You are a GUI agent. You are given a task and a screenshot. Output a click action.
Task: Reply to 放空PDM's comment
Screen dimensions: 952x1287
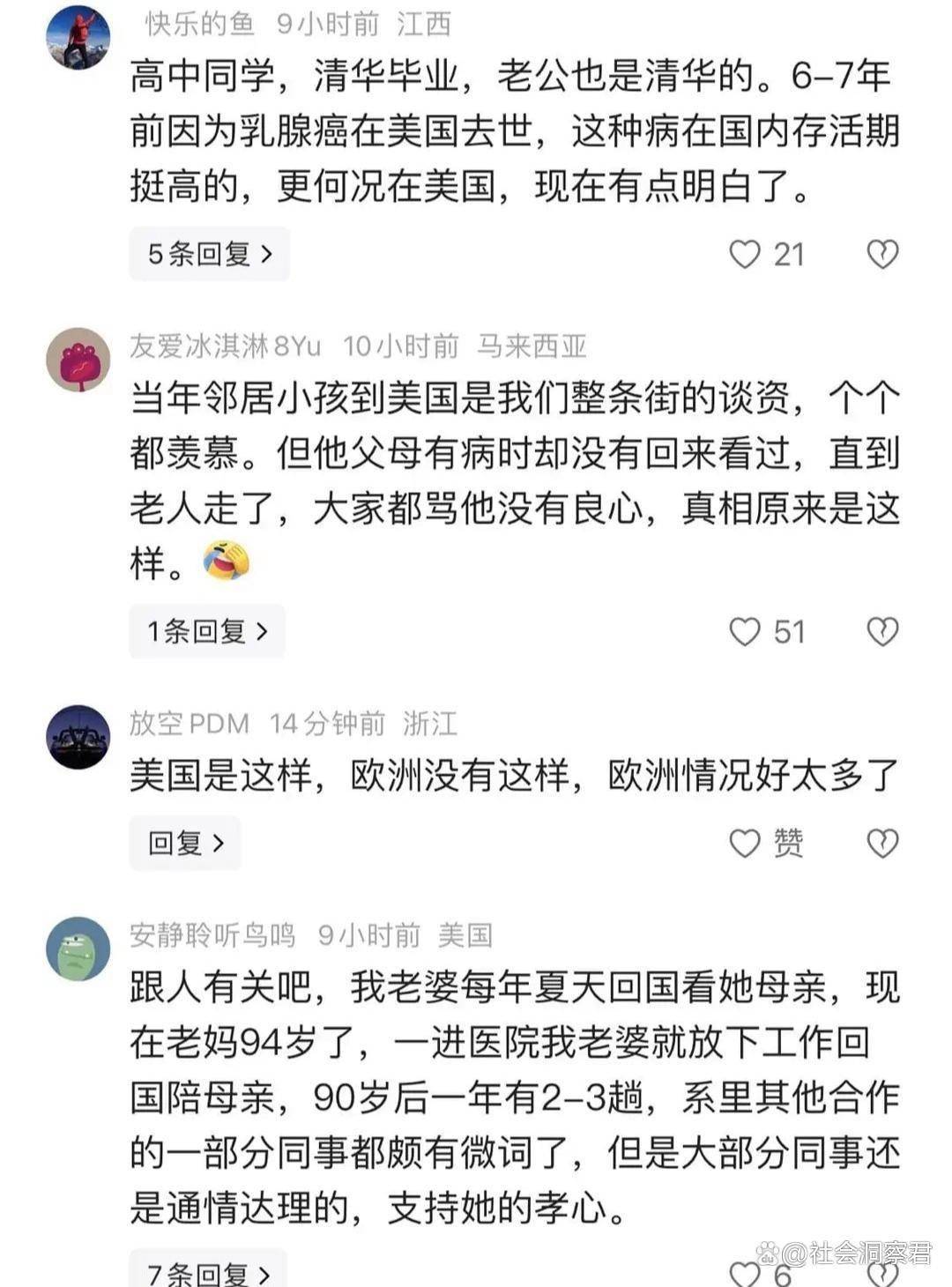[185, 843]
